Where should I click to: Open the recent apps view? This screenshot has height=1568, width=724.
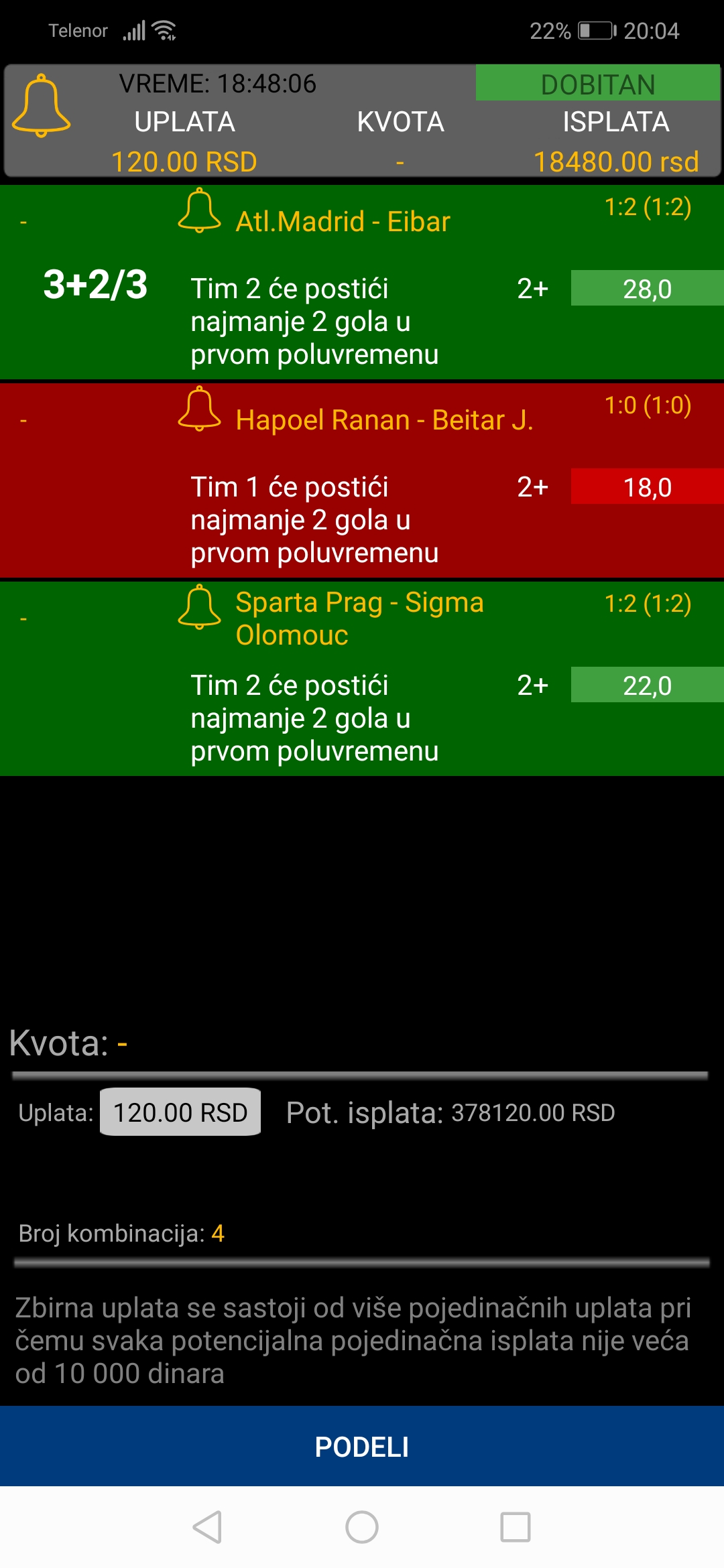click(x=516, y=1528)
